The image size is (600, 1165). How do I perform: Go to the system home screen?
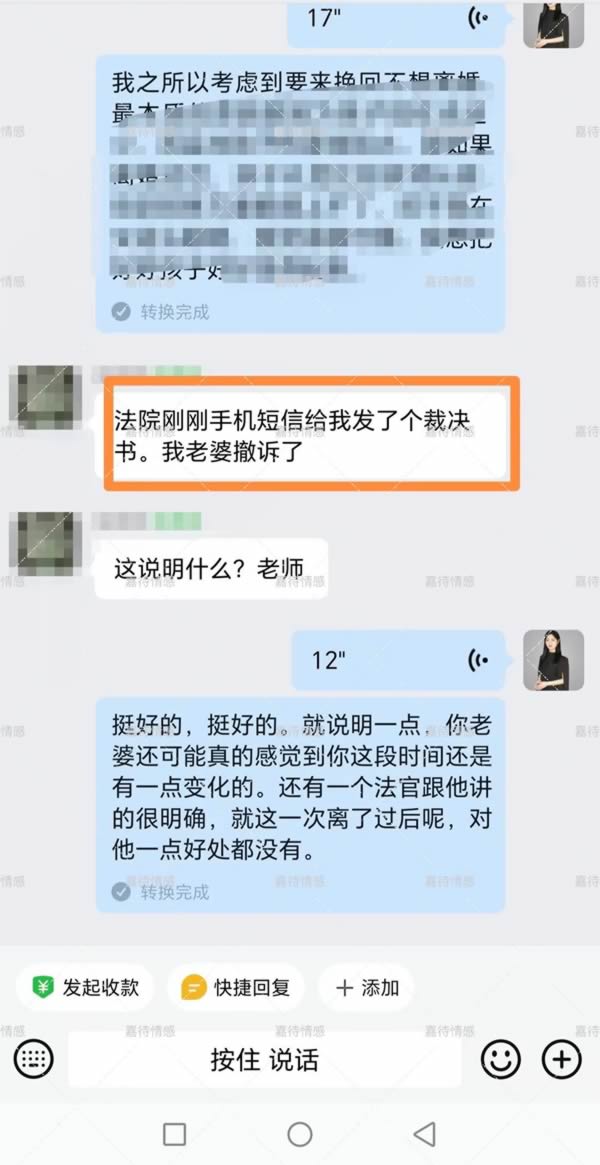(299, 1133)
